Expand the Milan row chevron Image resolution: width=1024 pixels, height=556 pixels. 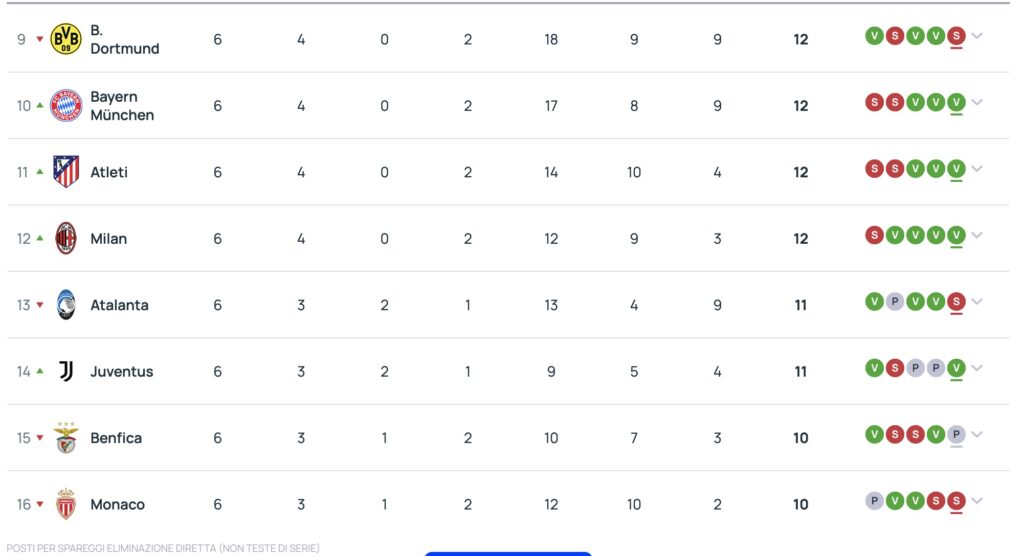977,235
